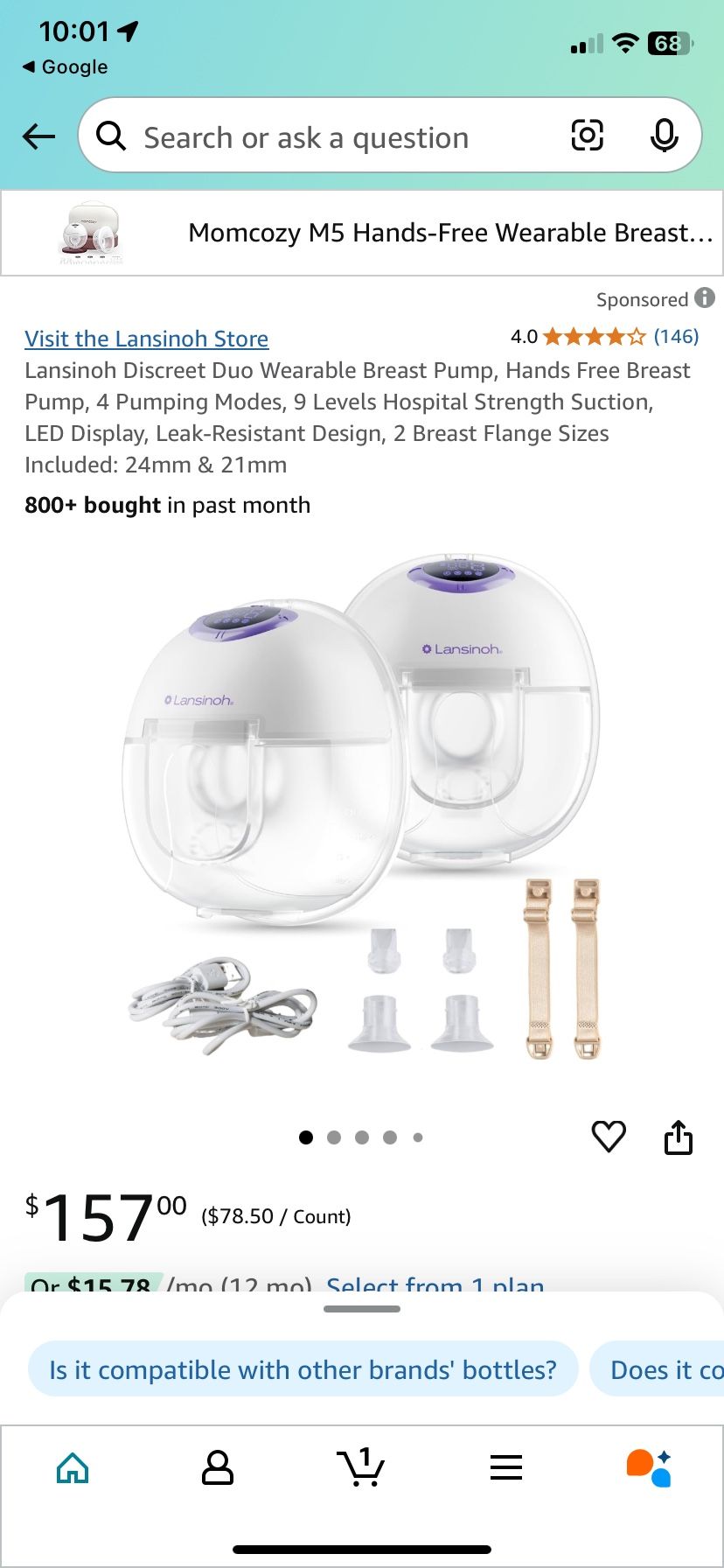Open the account profile tab
Screen dimensions: 724x1568
click(x=217, y=1467)
